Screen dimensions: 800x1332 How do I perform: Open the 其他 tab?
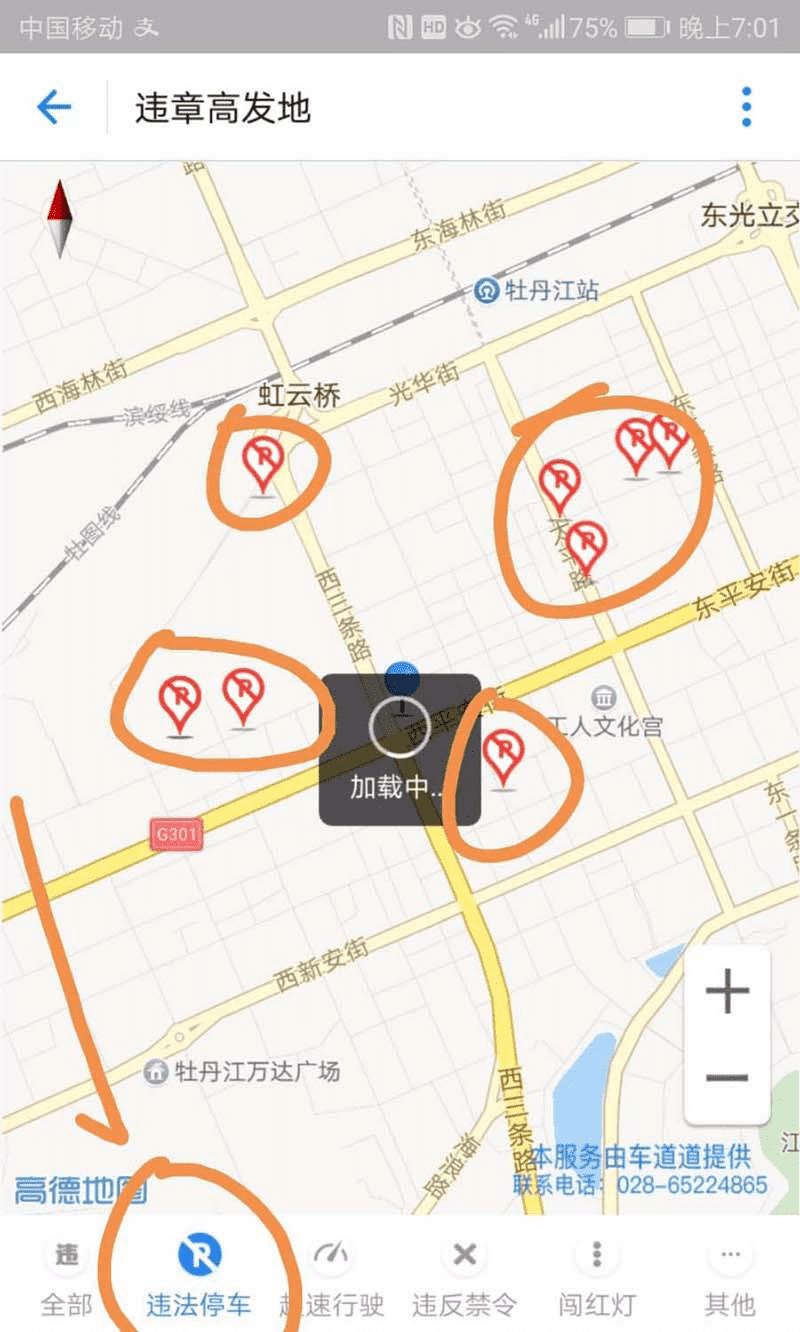click(x=730, y=1277)
